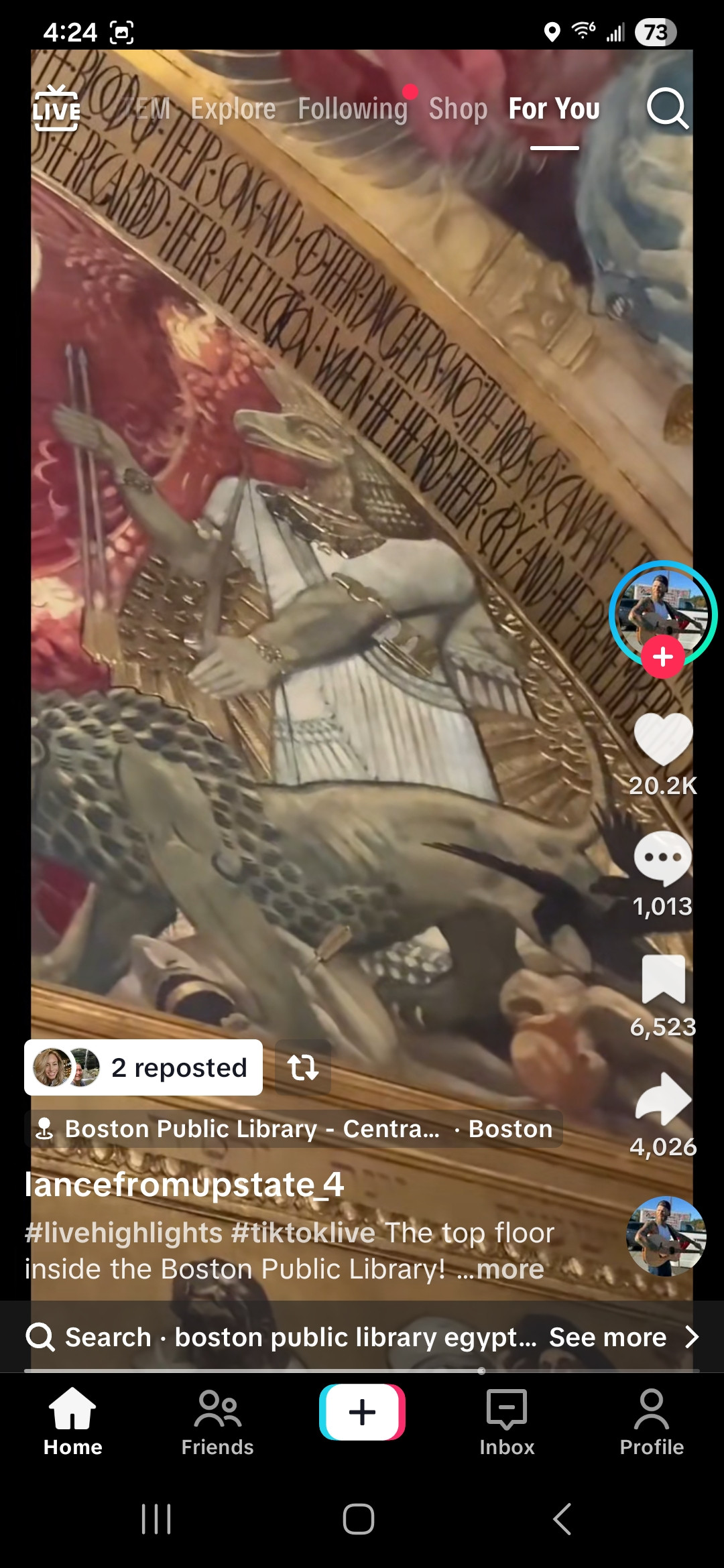
Task: Expand the caption with more
Action: (x=508, y=1269)
